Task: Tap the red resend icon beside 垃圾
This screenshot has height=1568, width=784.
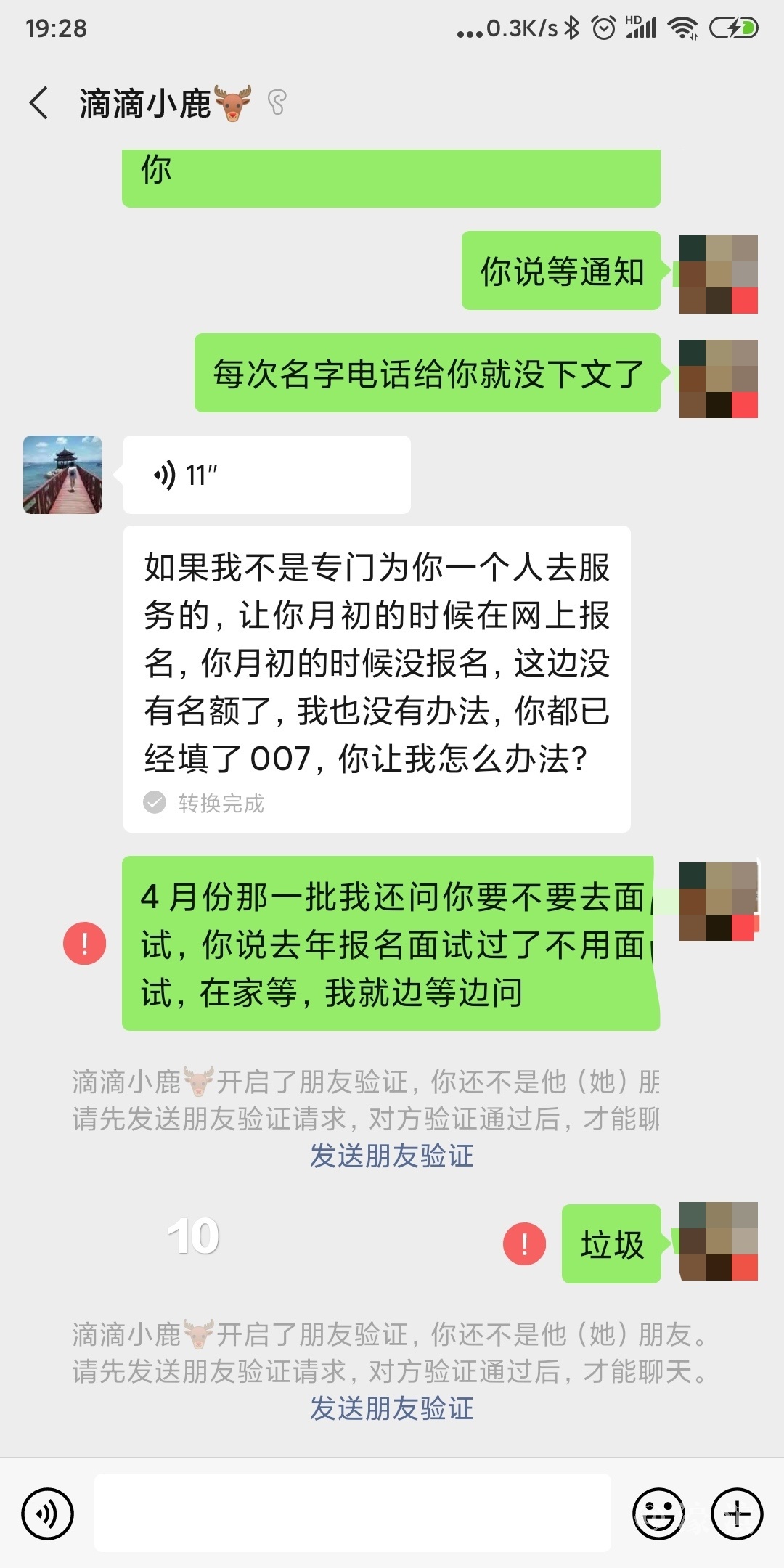Action: pos(524,1244)
